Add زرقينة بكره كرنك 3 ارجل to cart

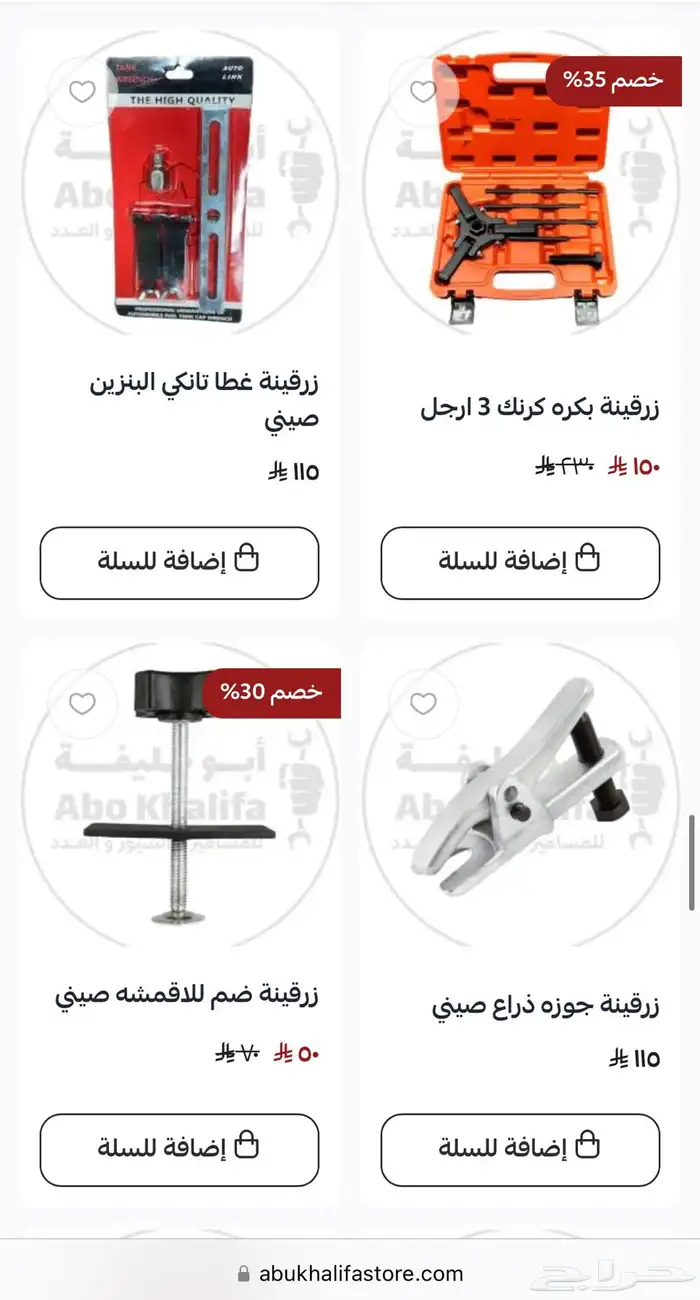520,562
